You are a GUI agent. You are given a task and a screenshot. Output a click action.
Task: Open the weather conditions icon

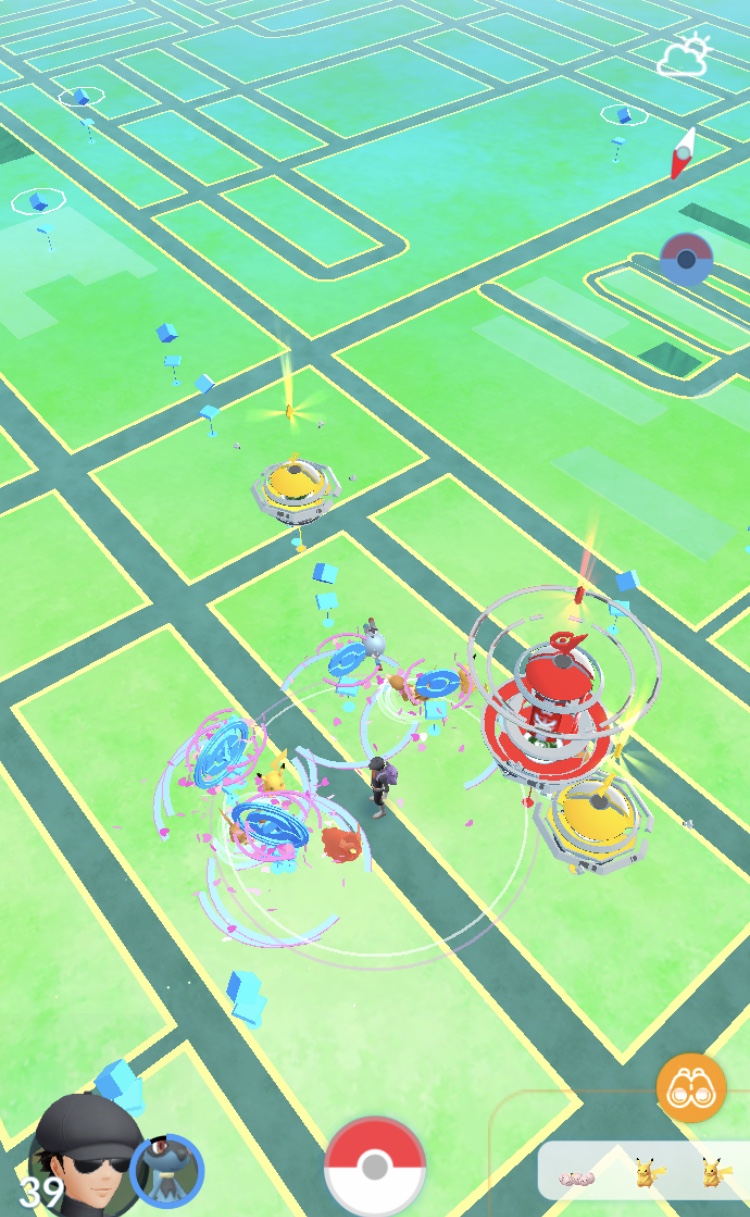(x=684, y=57)
